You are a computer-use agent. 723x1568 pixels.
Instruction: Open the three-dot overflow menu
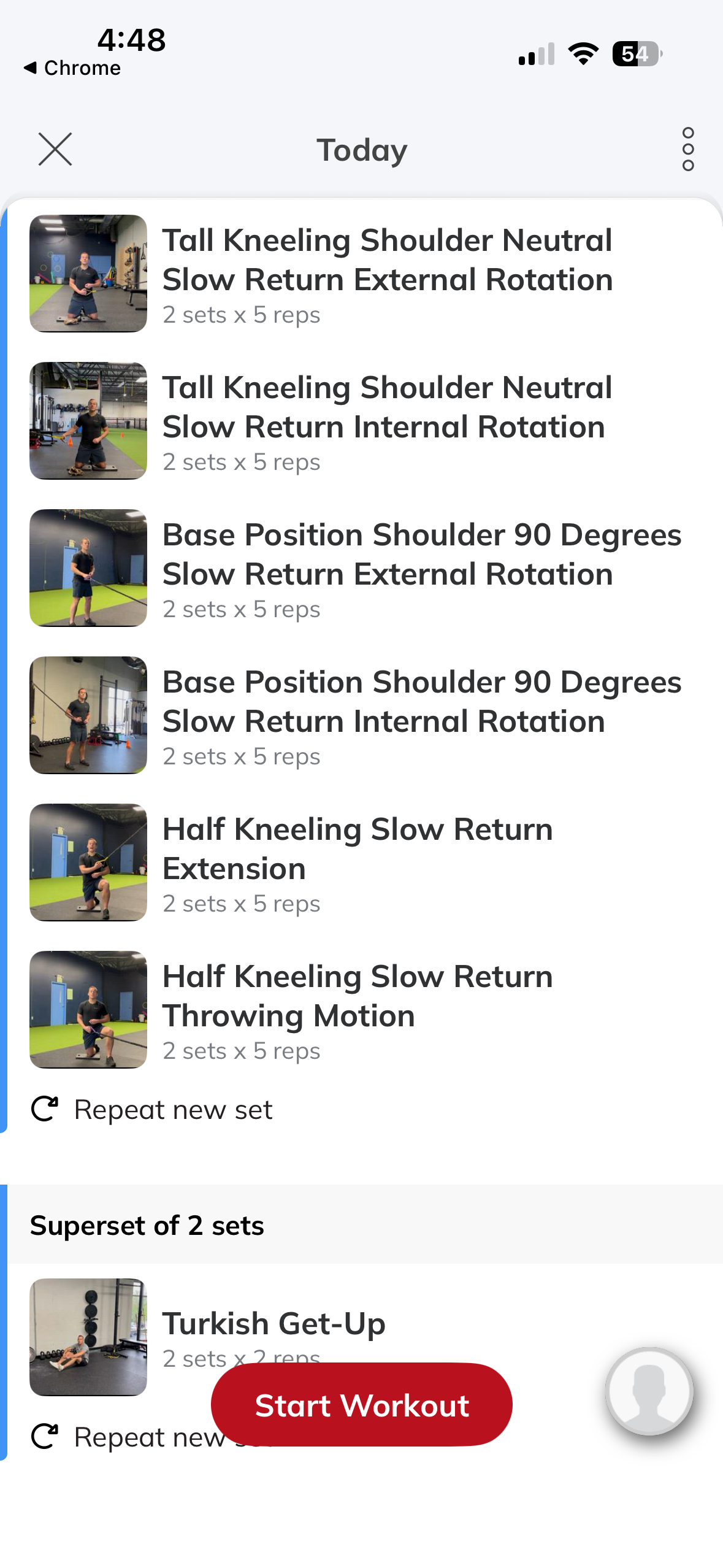(687, 149)
